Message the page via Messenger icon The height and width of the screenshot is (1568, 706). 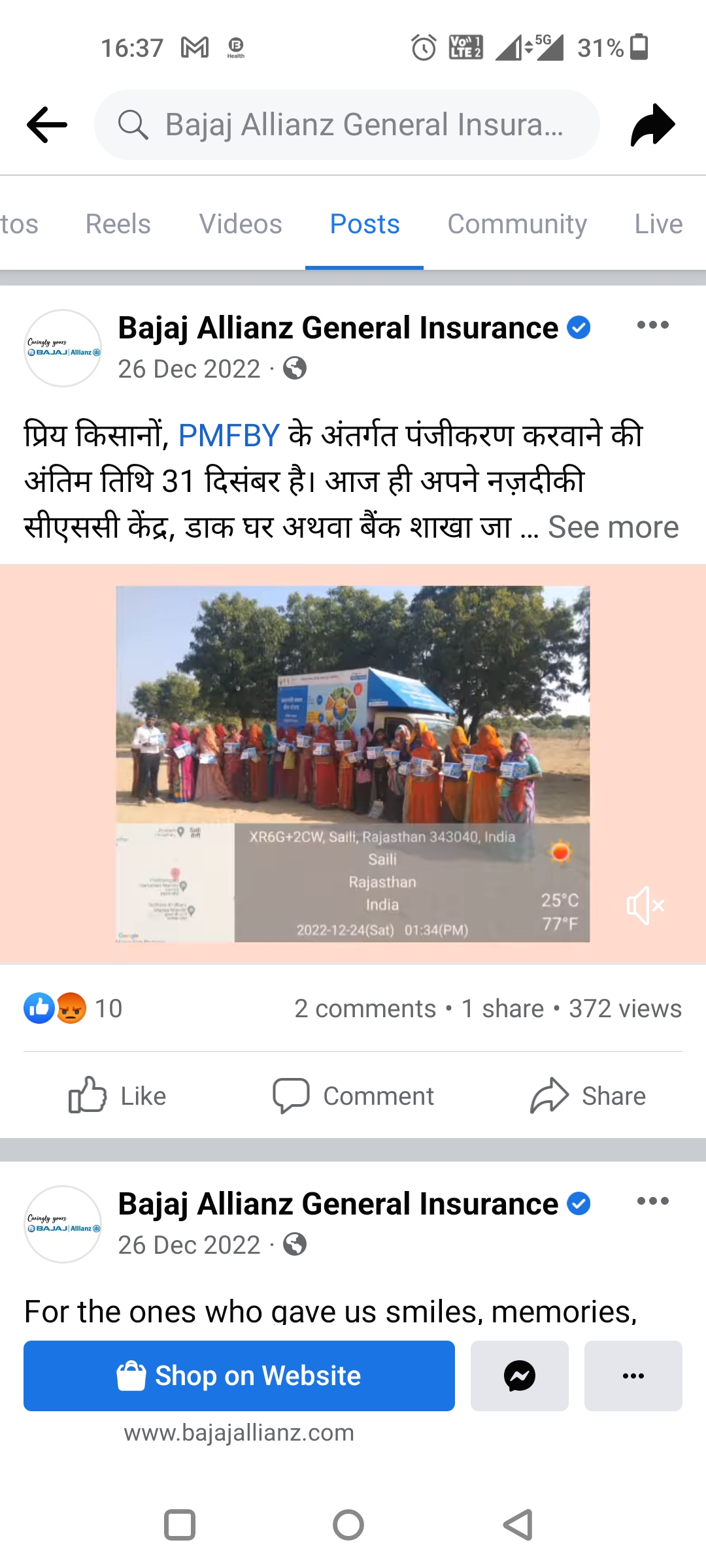point(520,1375)
